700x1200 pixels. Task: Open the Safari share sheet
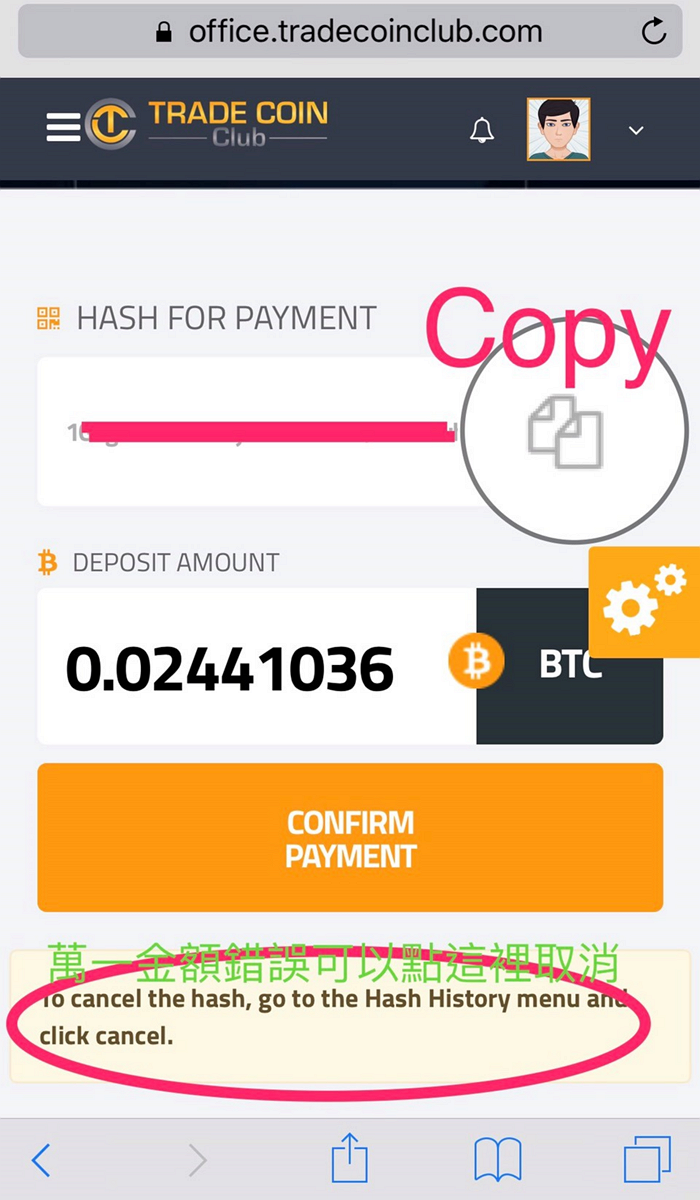coord(350,1158)
